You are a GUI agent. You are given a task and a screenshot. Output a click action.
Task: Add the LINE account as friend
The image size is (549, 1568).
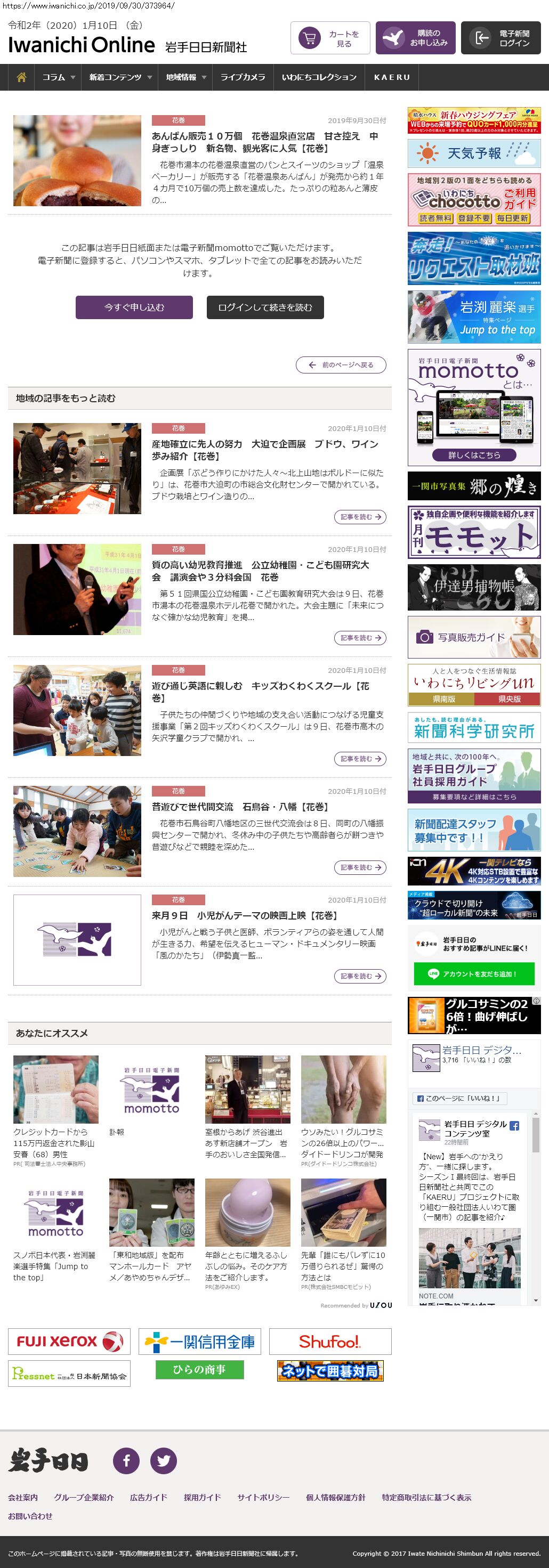click(473, 973)
